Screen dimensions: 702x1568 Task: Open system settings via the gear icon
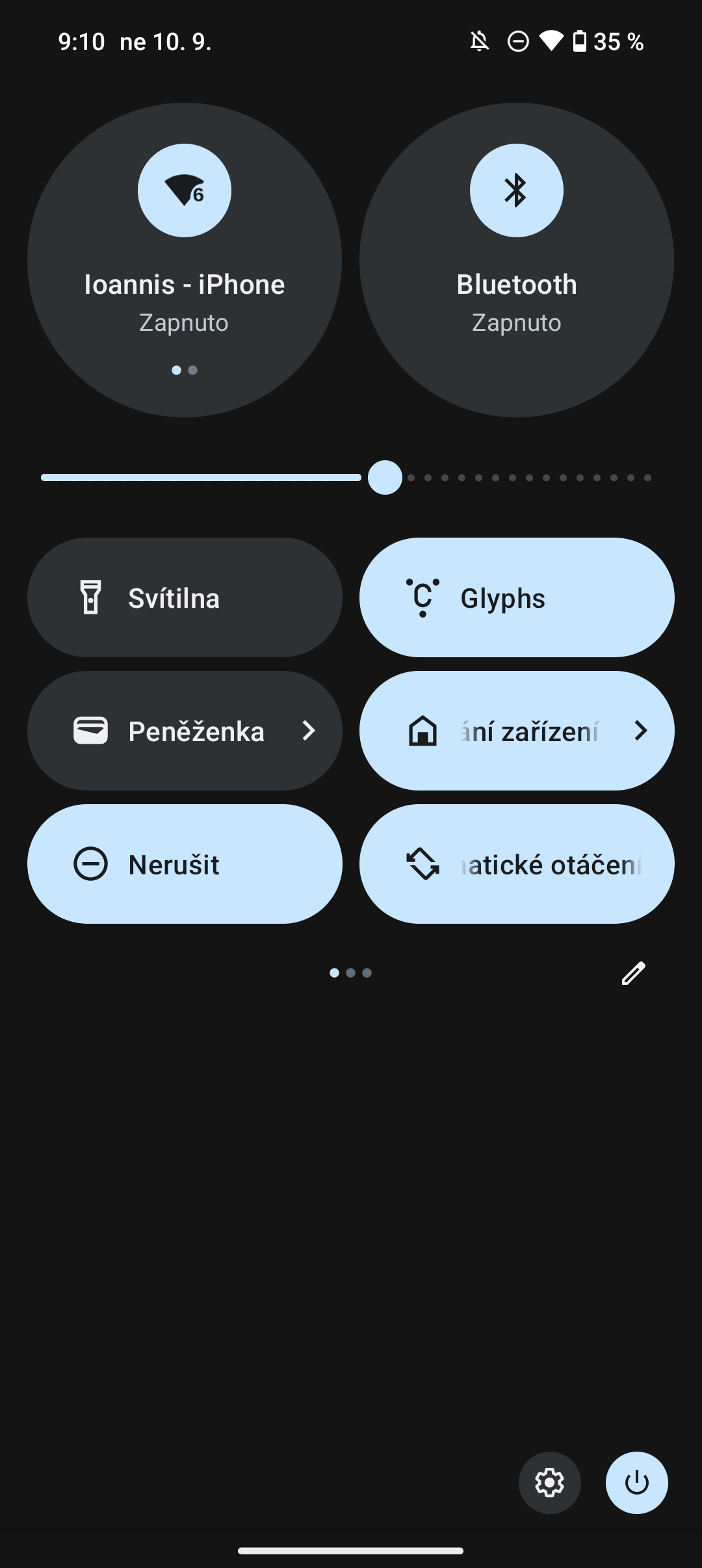[549, 1483]
